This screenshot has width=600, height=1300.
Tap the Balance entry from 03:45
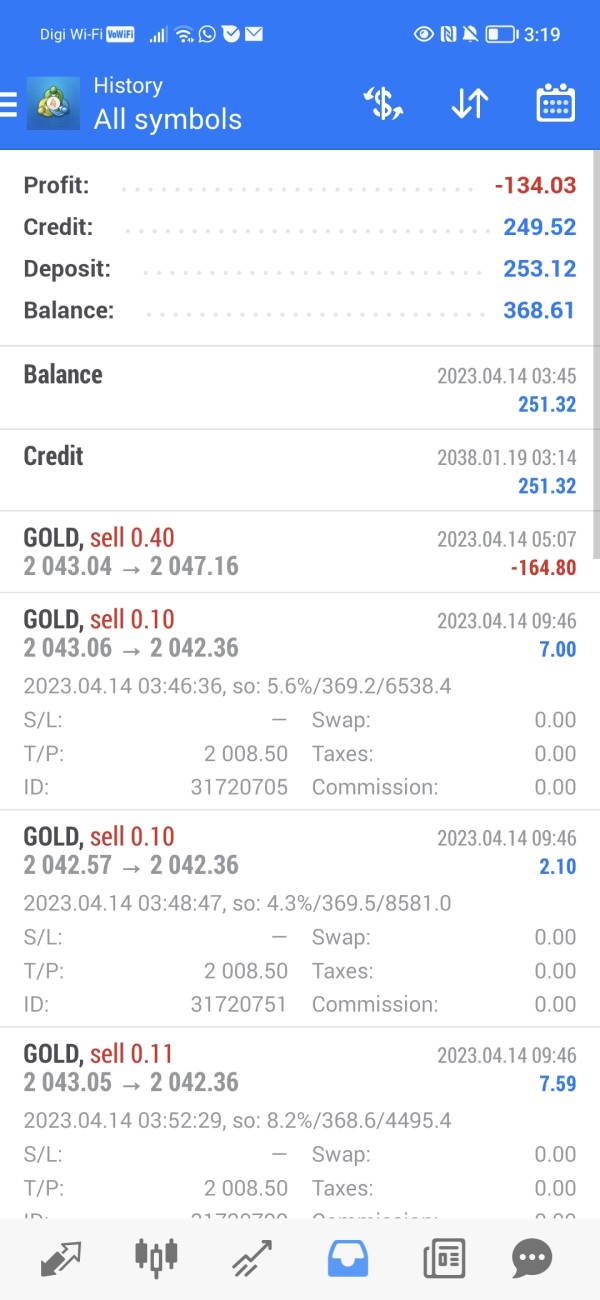coord(300,388)
